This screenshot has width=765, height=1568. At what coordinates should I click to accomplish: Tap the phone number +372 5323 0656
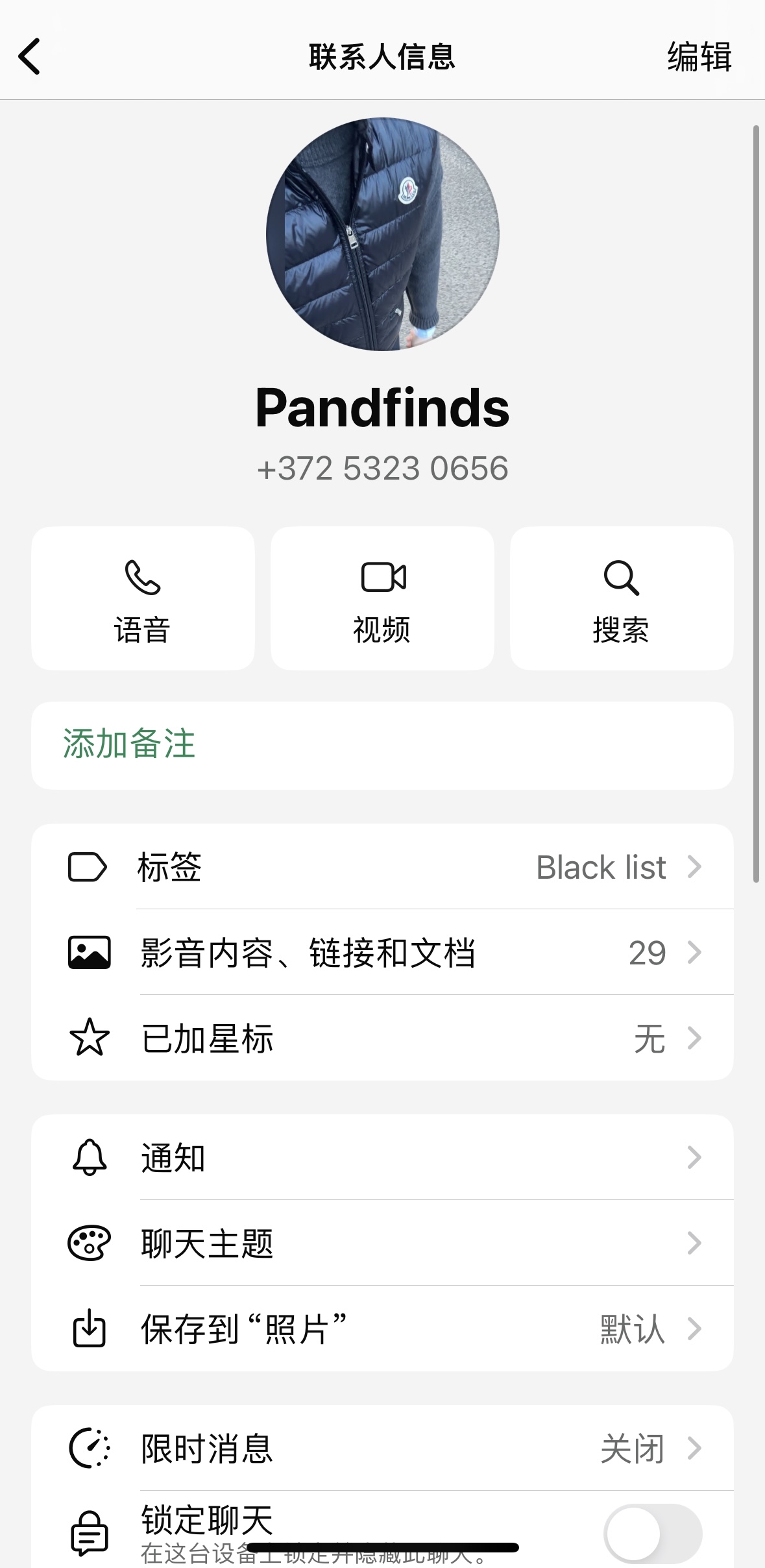point(382,467)
